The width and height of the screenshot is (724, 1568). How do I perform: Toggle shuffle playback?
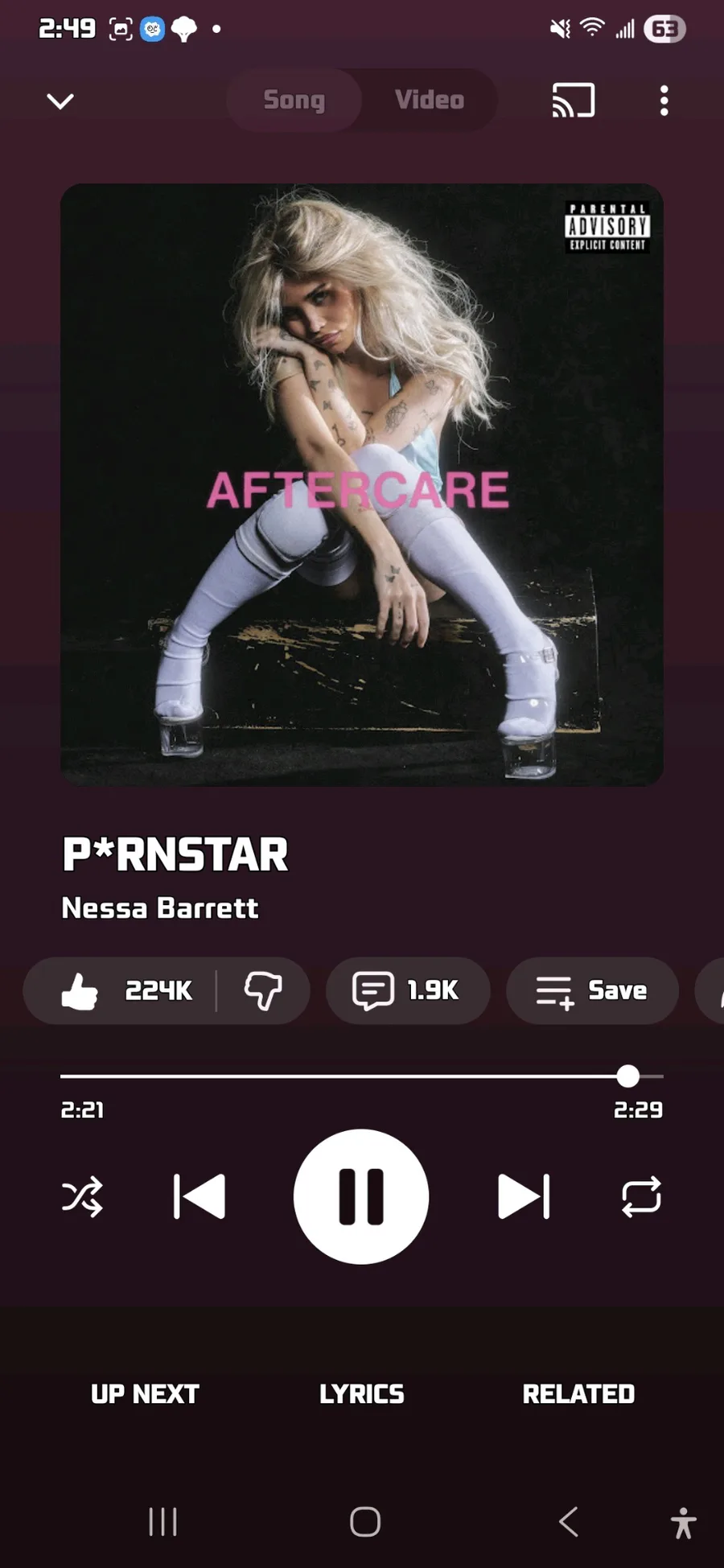click(82, 1196)
